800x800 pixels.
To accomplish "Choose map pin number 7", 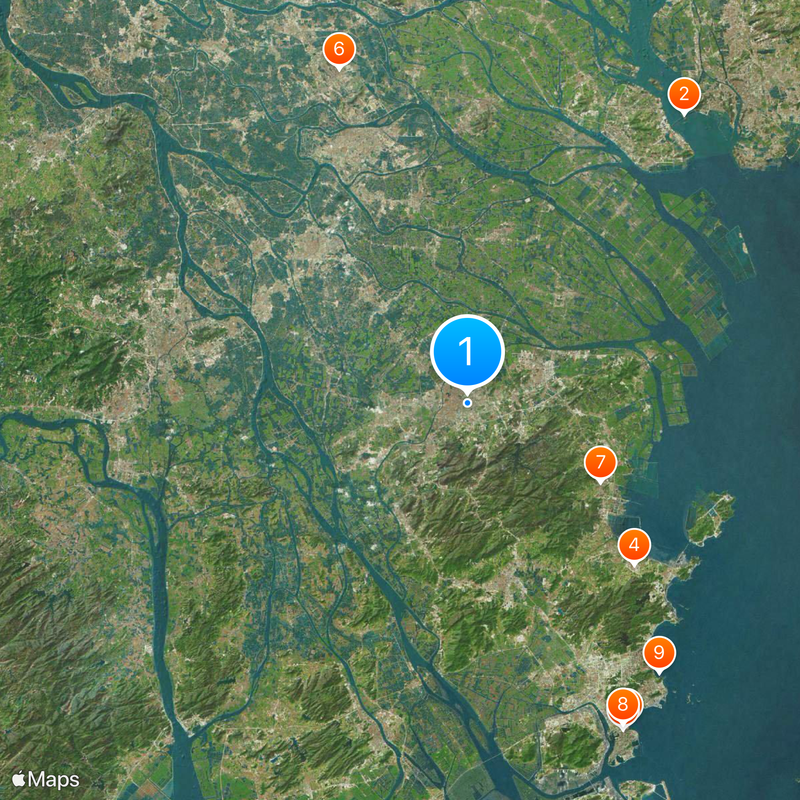I will [x=601, y=462].
